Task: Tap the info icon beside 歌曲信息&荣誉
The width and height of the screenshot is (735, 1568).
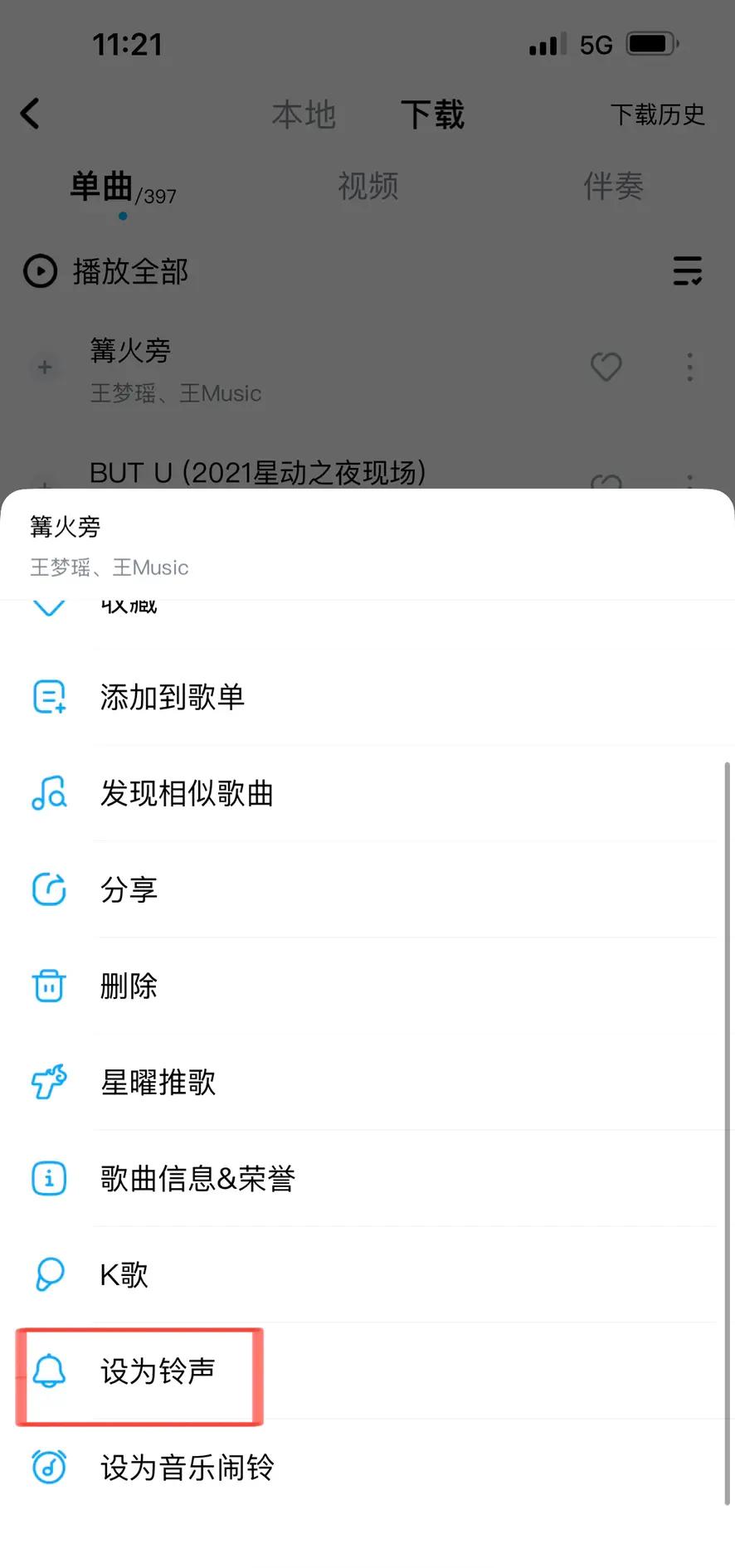Action: click(x=48, y=1178)
